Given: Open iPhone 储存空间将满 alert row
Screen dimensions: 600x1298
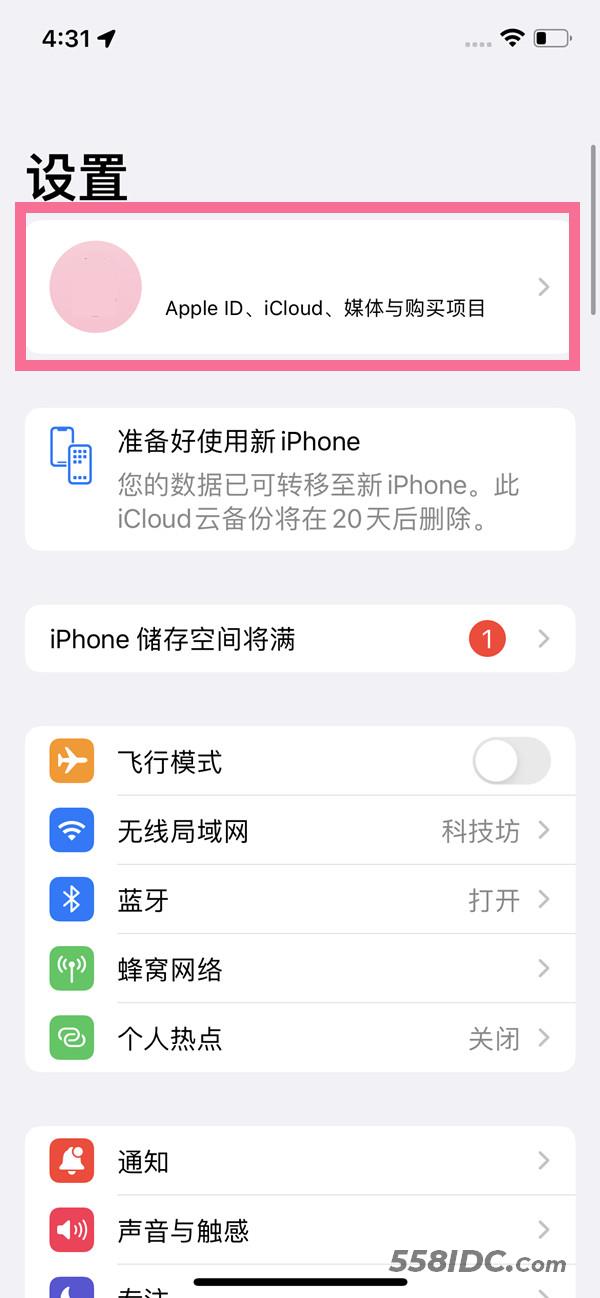Looking at the screenshot, I should [300, 639].
